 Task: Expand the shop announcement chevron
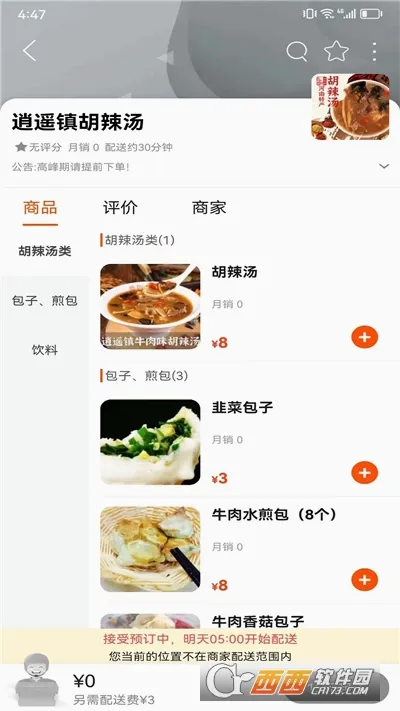point(384,166)
